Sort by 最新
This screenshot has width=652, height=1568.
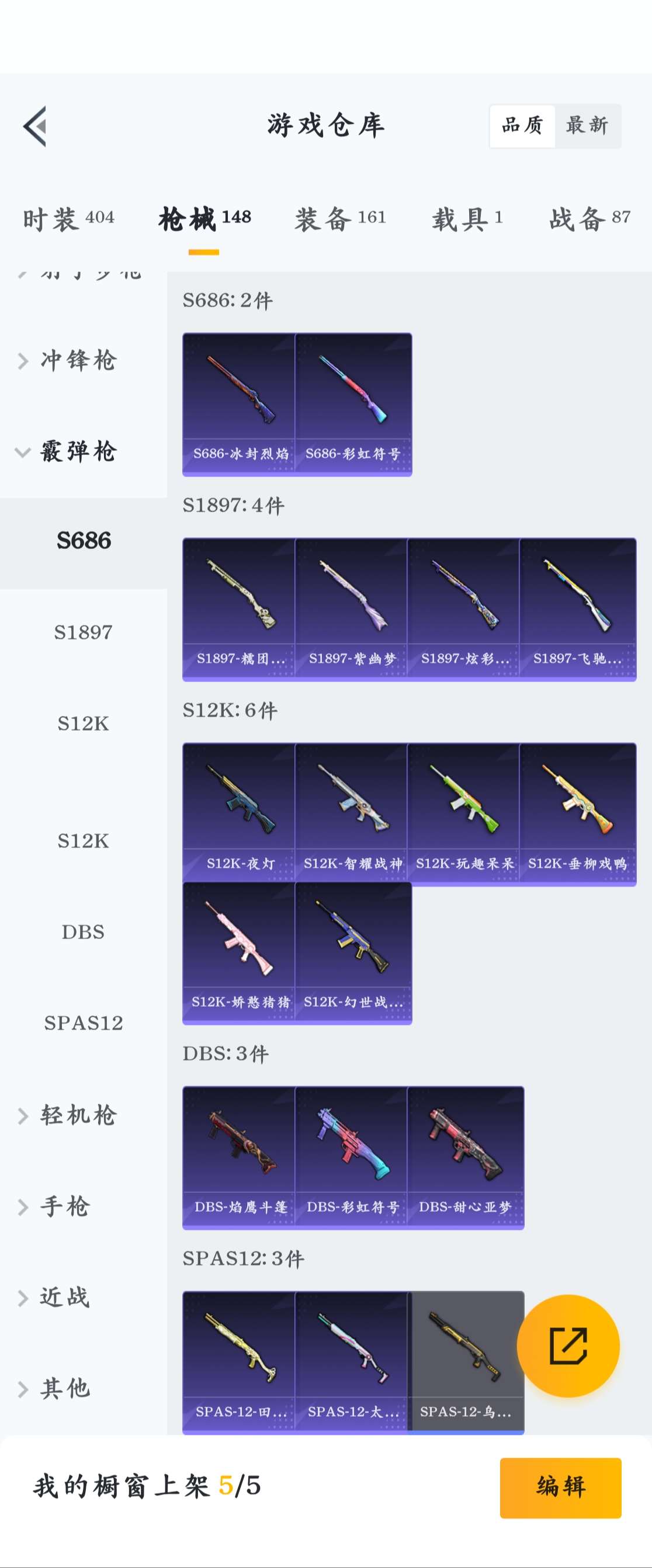(587, 126)
